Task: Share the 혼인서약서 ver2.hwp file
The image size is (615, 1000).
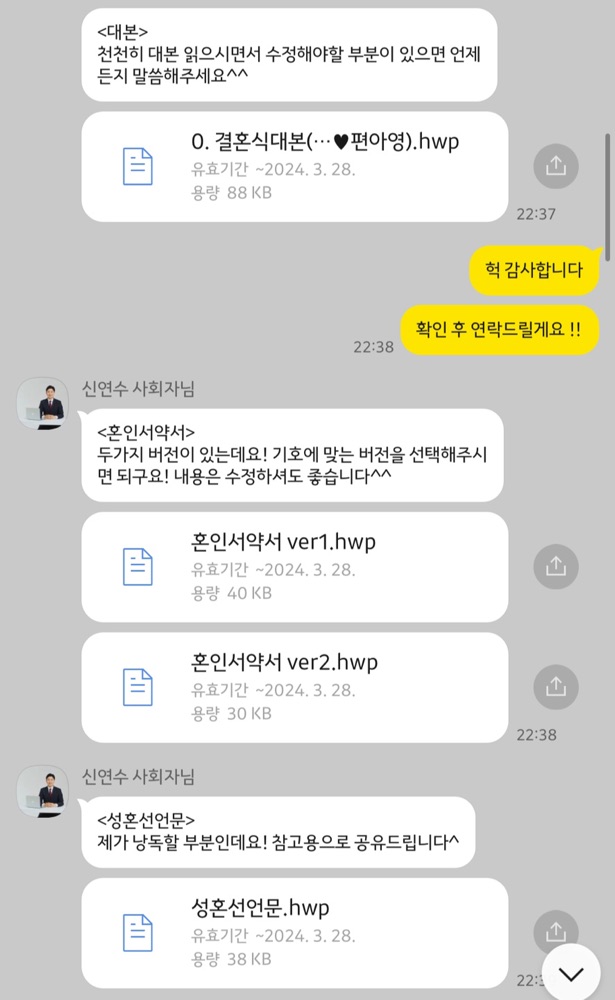Action: pyautogui.click(x=556, y=687)
